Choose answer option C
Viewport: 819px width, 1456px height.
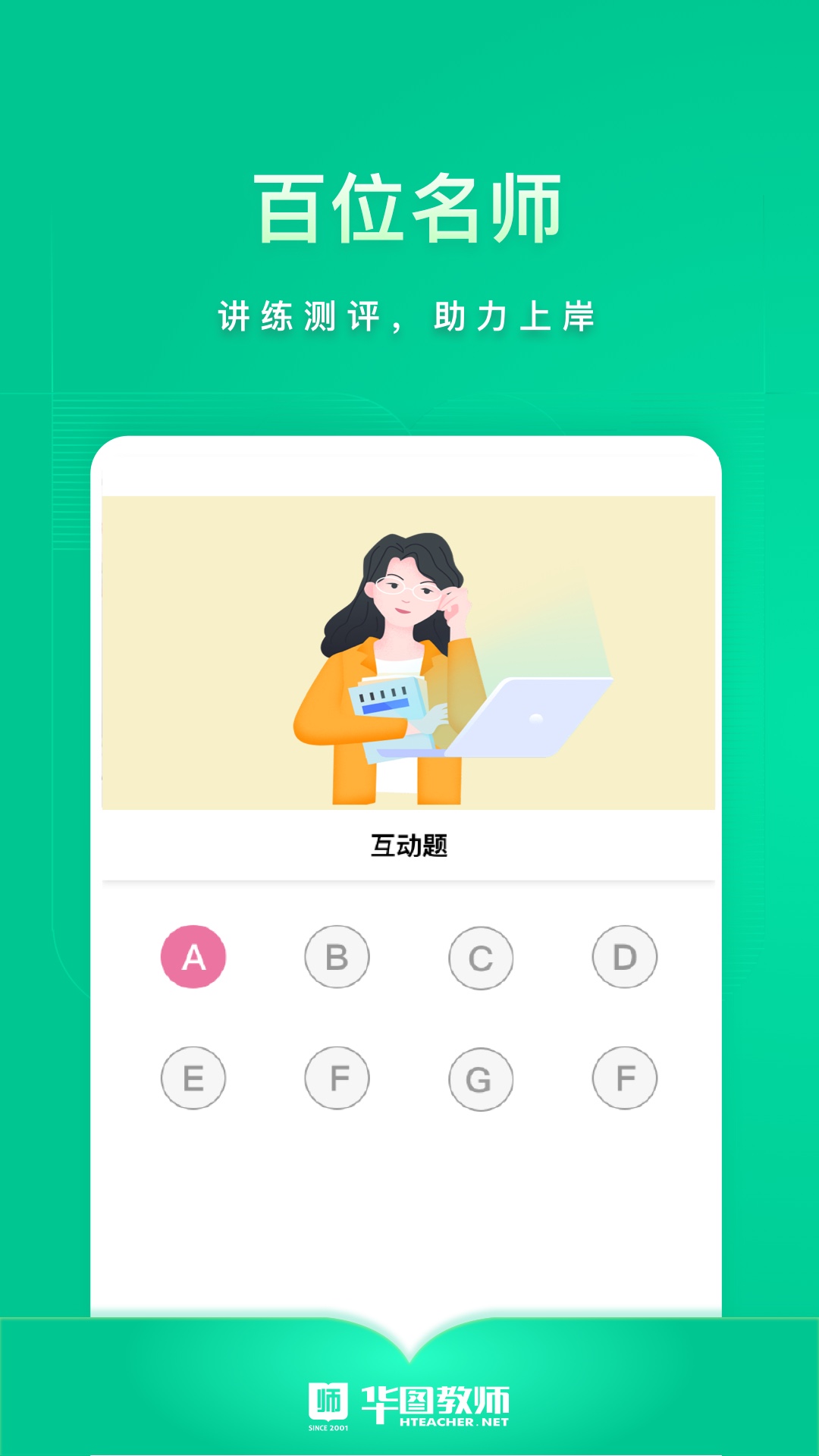click(480, 958)
